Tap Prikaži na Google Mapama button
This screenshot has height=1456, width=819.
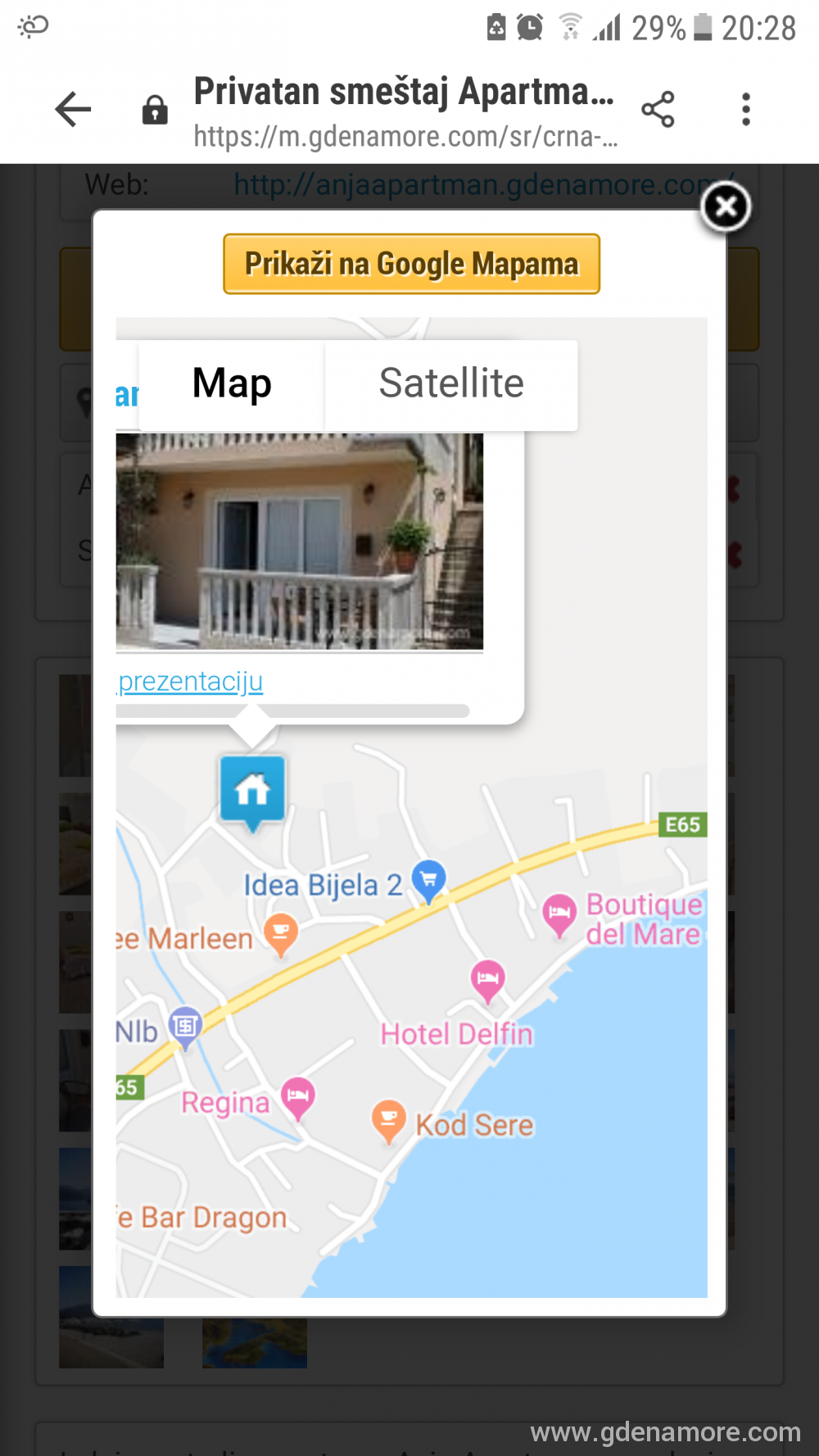[x=411, y=264]
